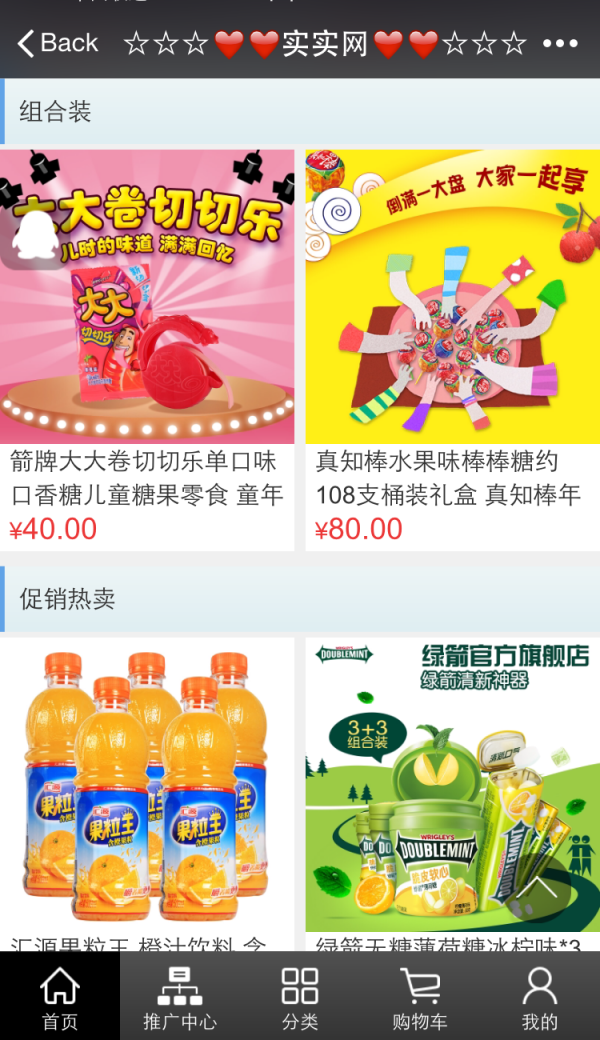Open the 购物车 shopping cart tab
600x1040 pixels.
coord(420,997)
